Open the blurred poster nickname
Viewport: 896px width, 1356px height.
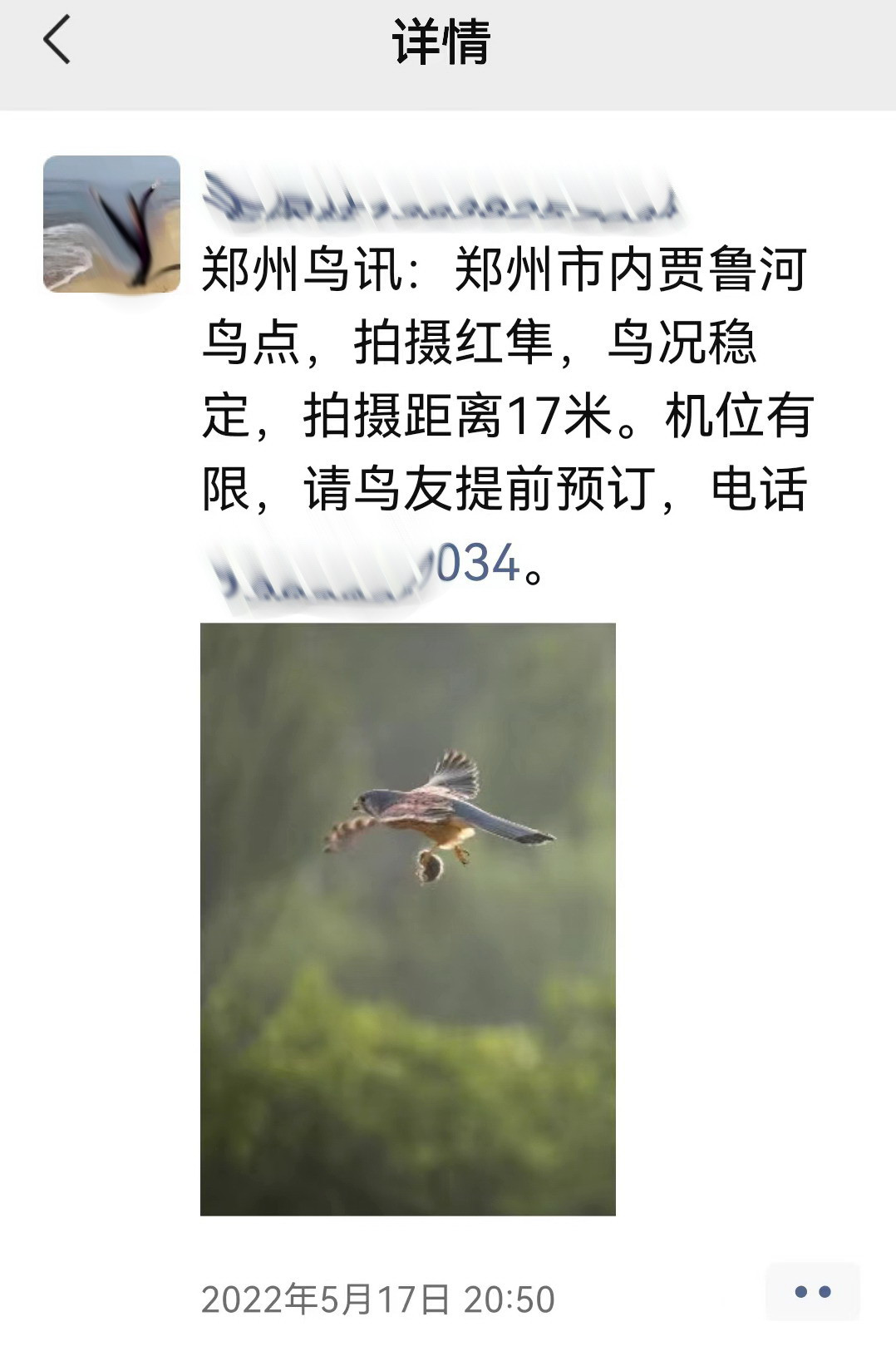441,200
